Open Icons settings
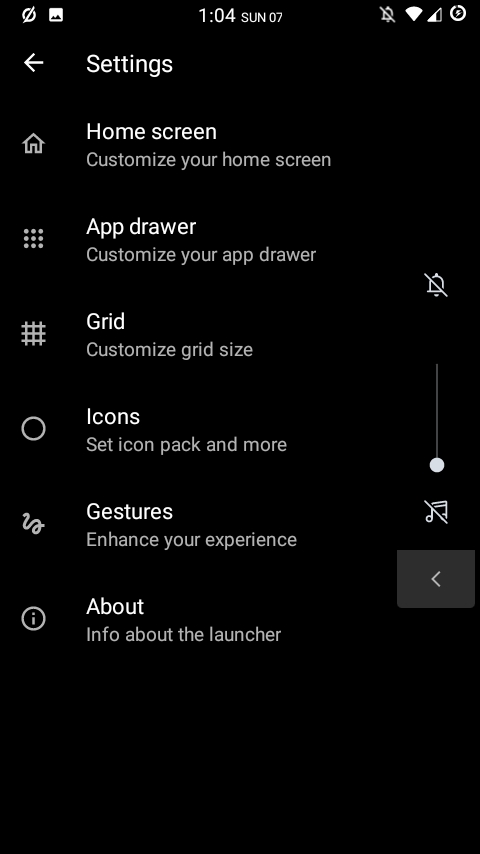The width and height of the screenshot is (480, 854). pos(240,429)
